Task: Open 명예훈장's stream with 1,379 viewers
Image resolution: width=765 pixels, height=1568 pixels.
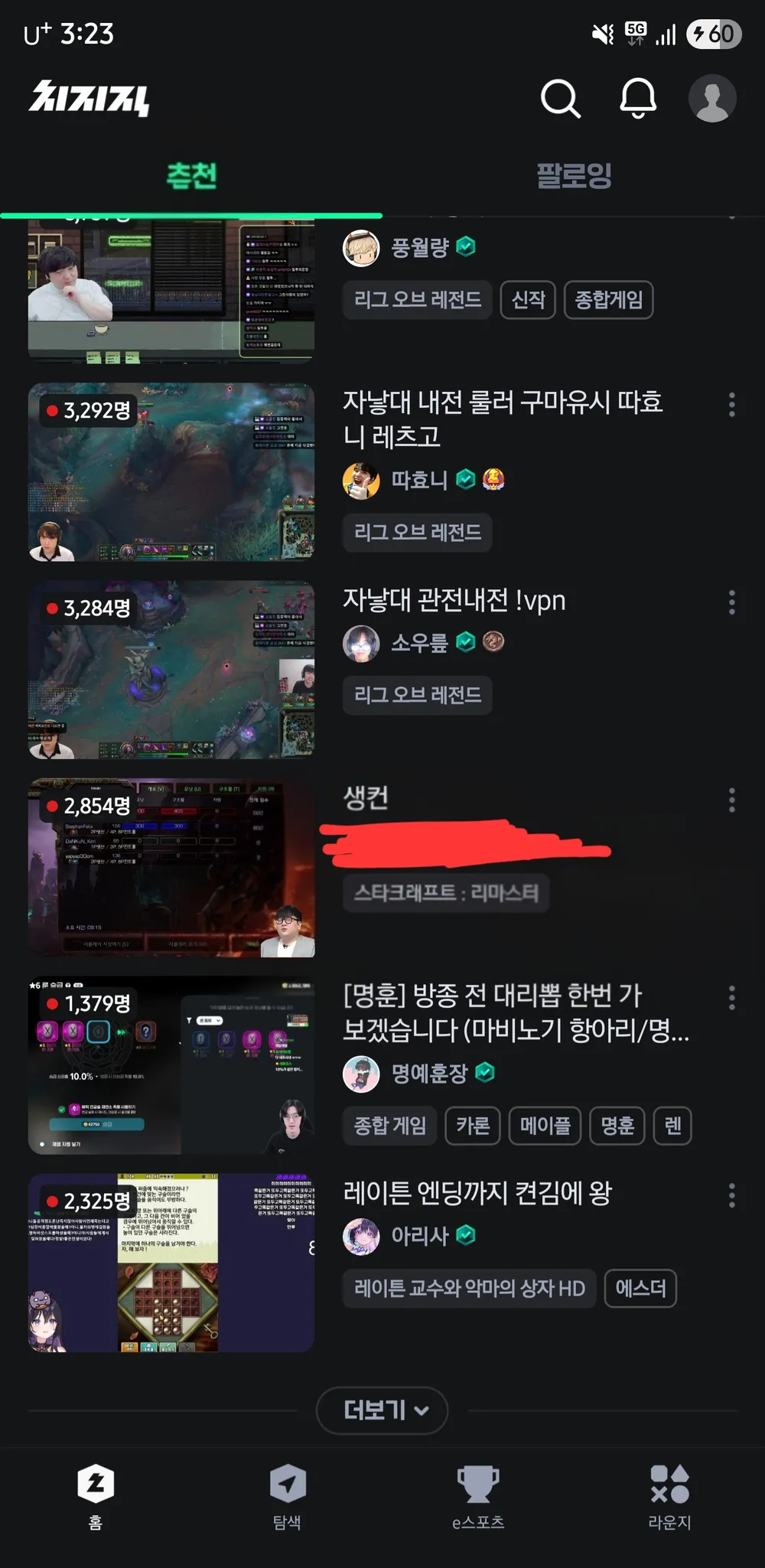Action: [x=171, y=1065]
